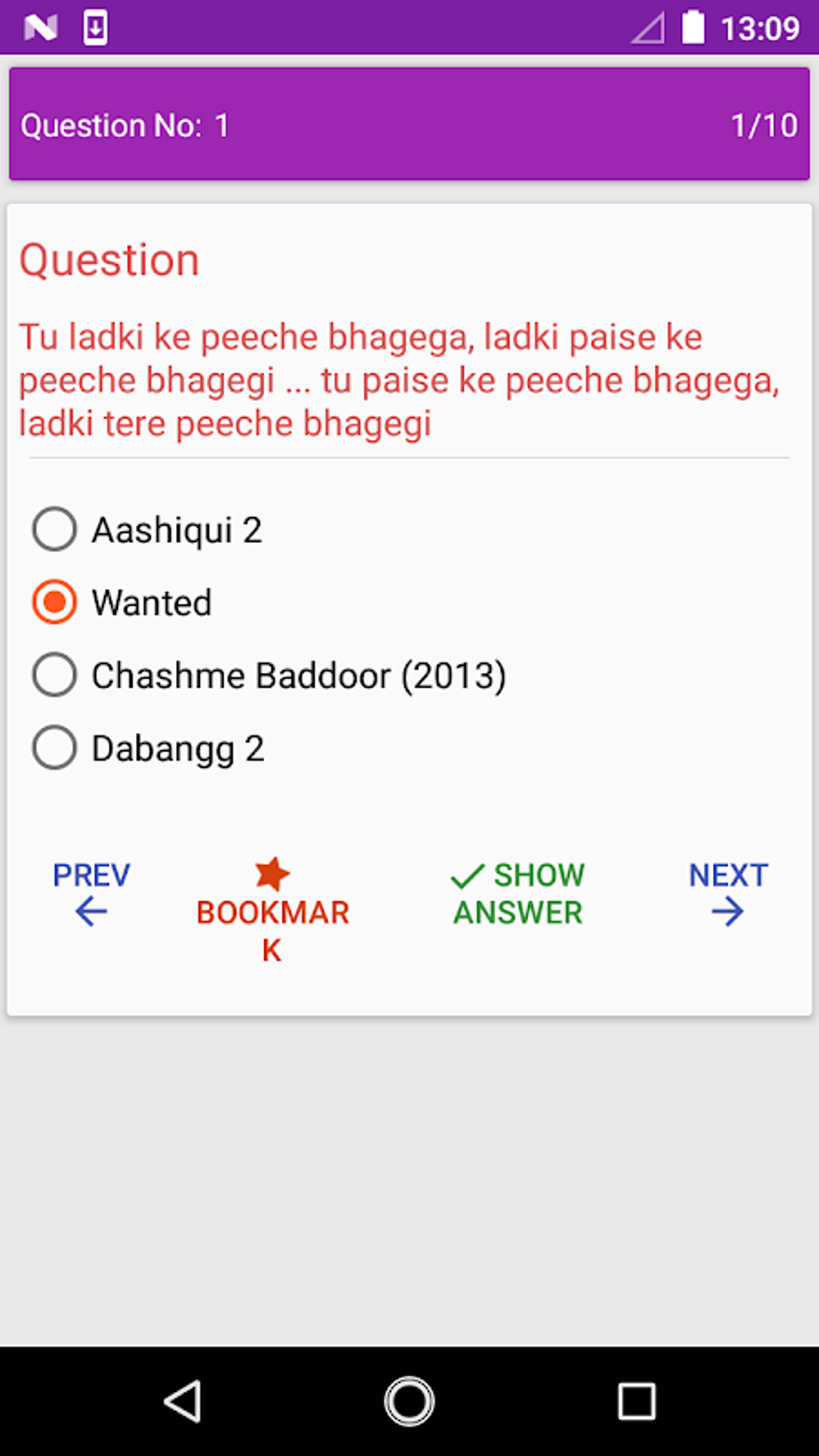Tap the Android back navigation triangle

tap(184, 1401)
